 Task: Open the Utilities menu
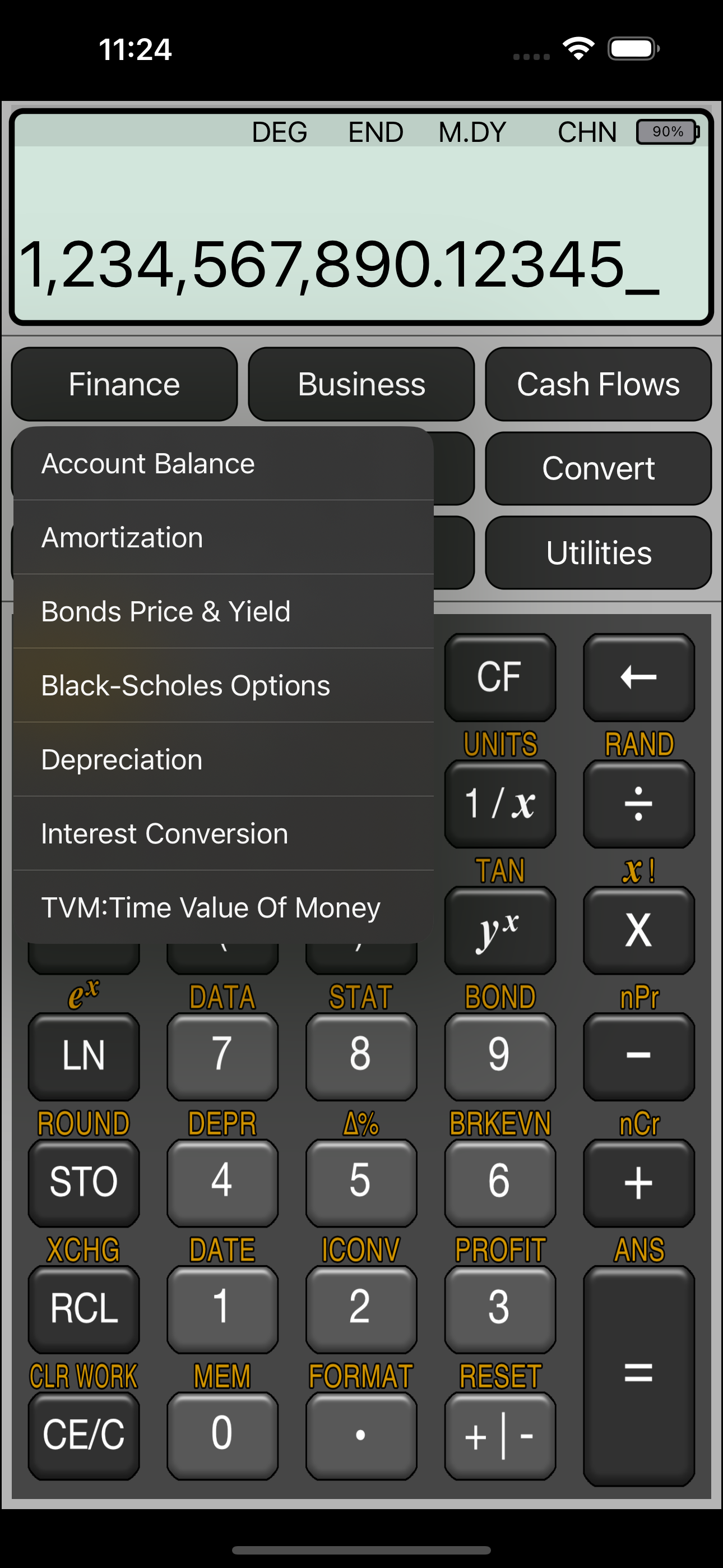click(598, 553)
